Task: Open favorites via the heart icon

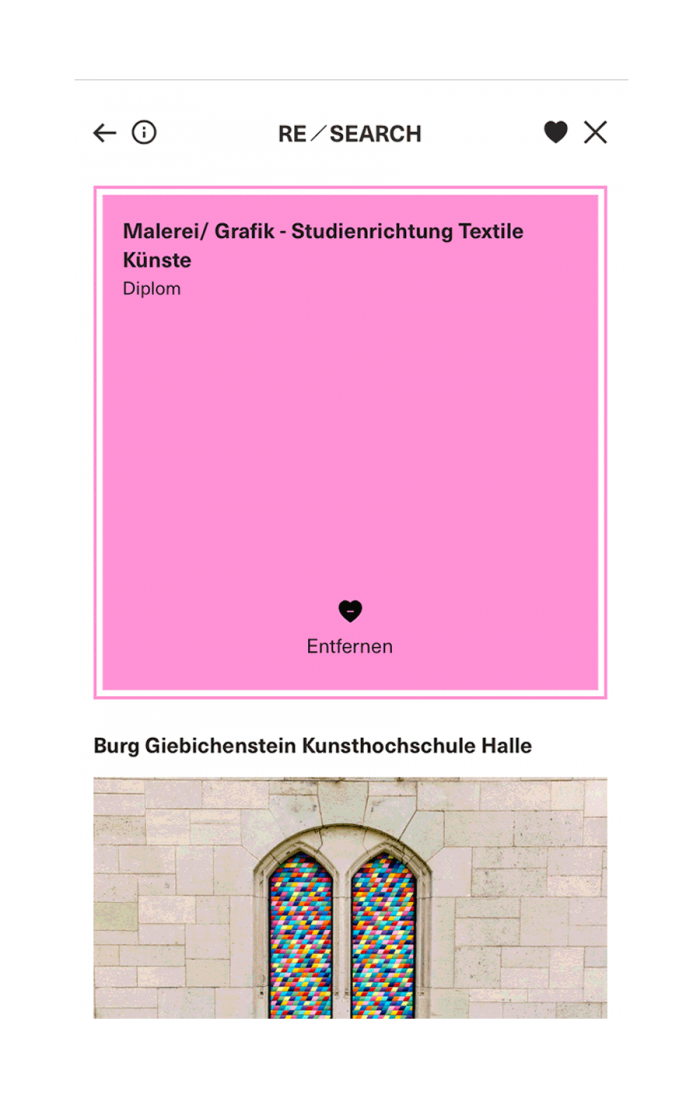Action: (x=556, y=132)
